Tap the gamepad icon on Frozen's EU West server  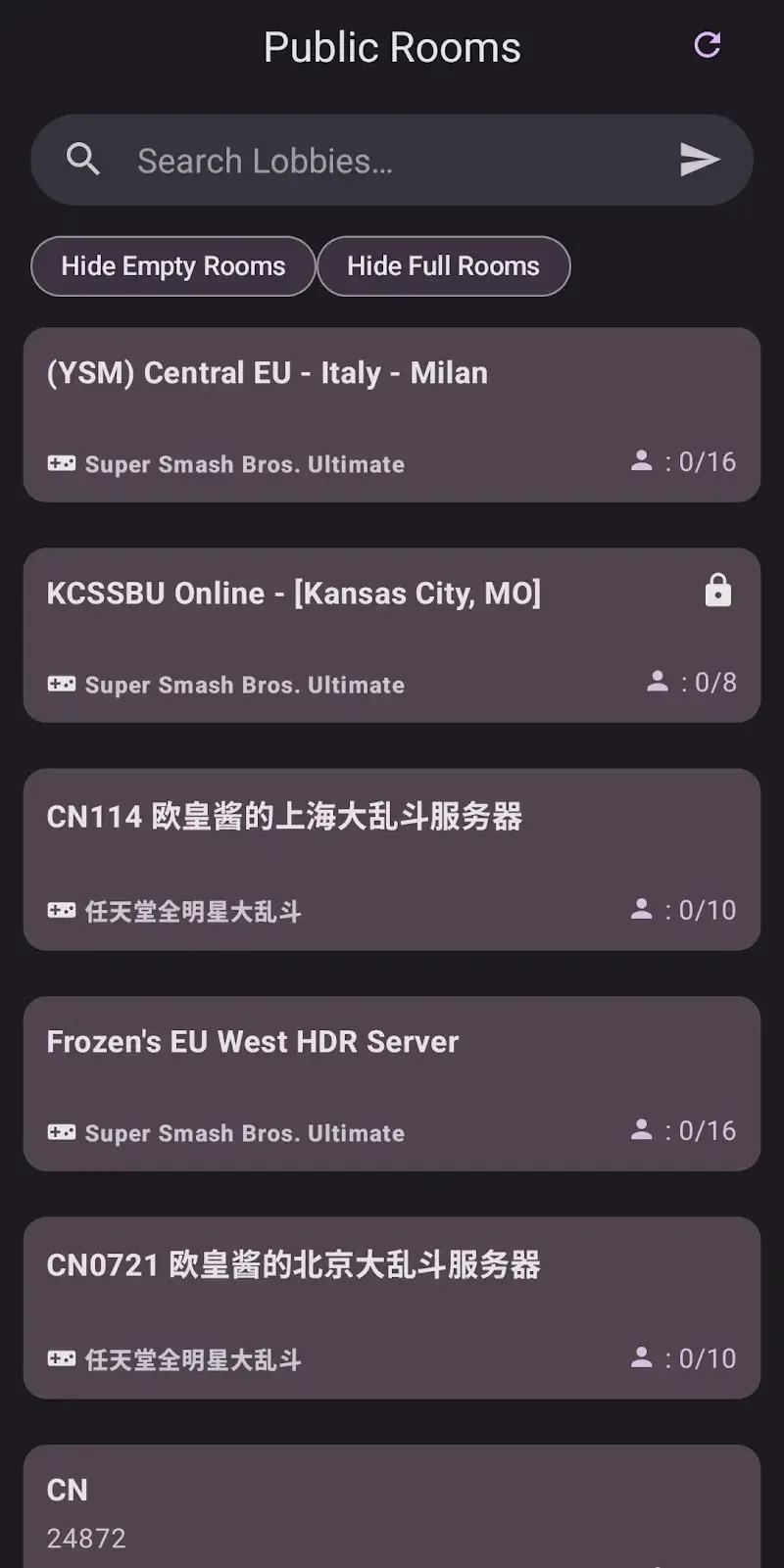point(61,1132)
